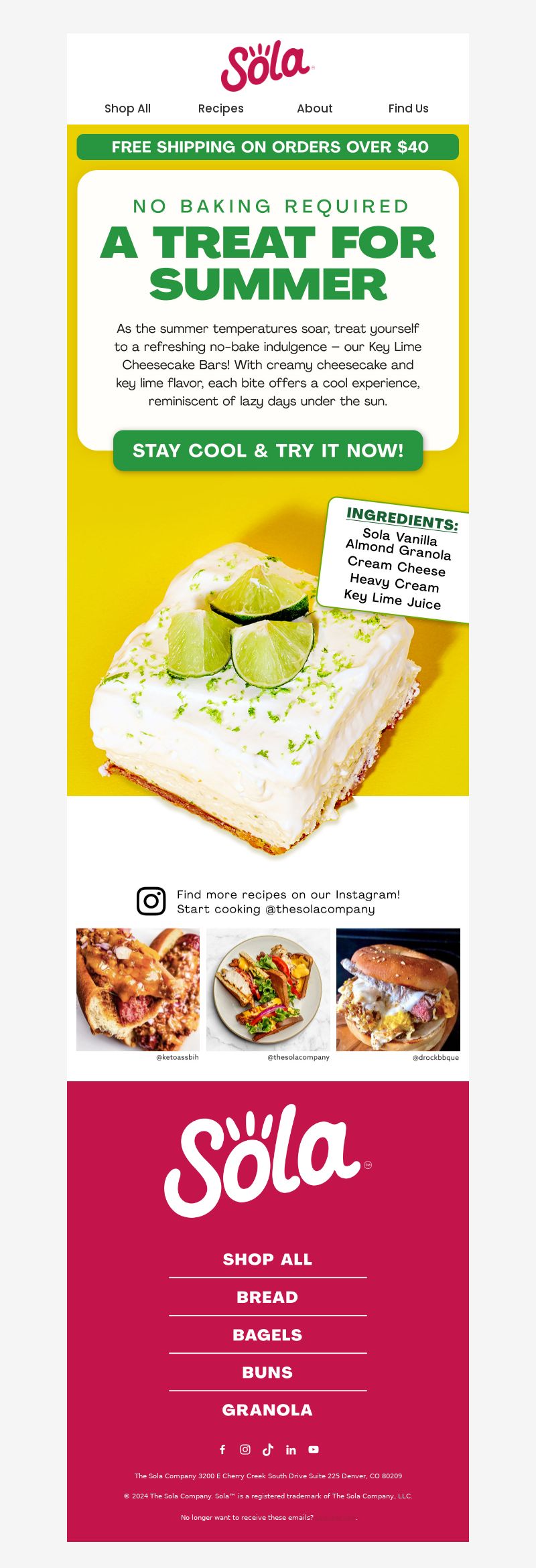Viewport: 536px width, 1568px height.
Task: Open the @ketoassbih hot dog photo
Action: pos(138,989)
